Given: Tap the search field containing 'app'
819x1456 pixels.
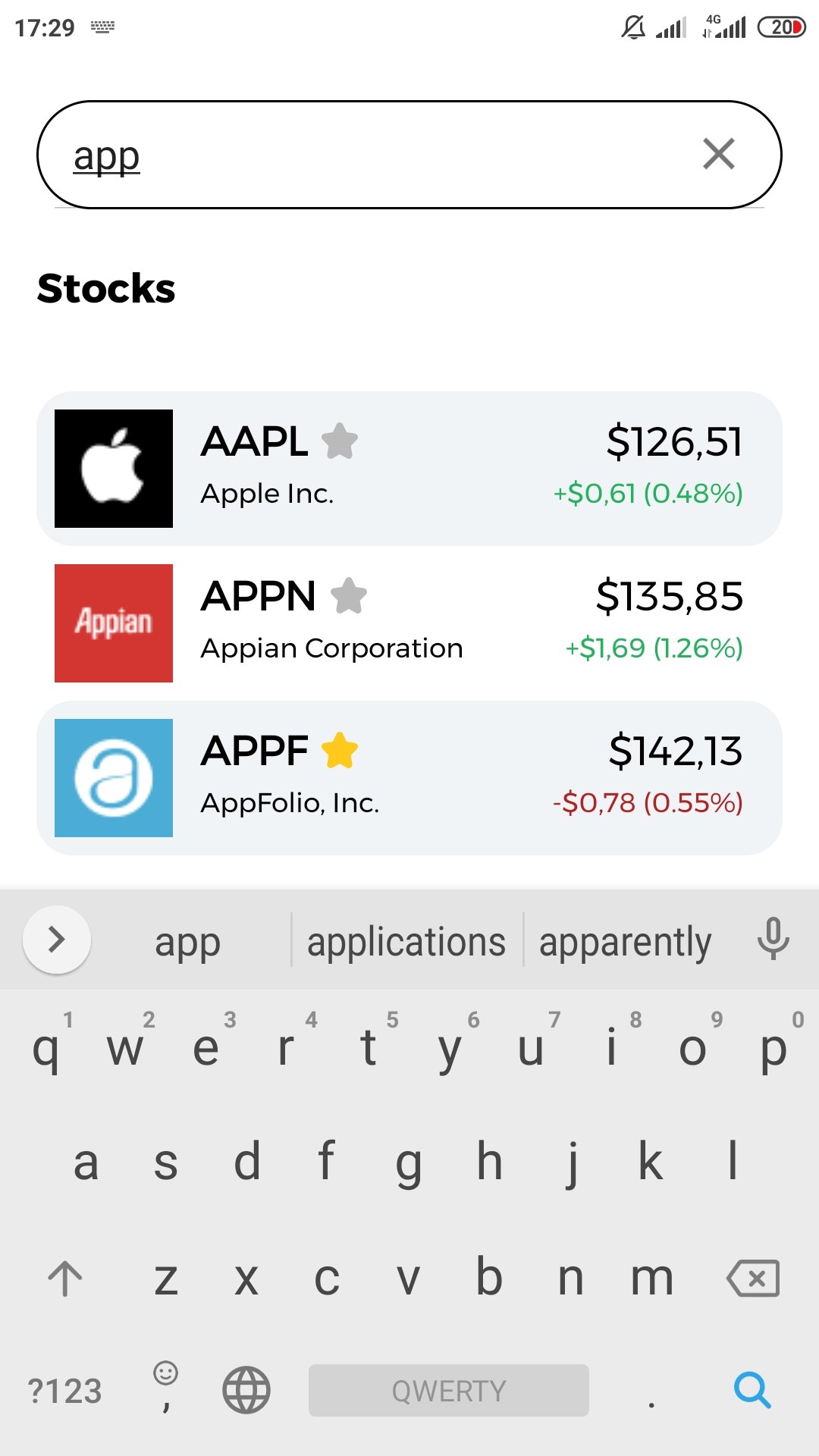Looking at the screenshot, I should coord(364,155).
